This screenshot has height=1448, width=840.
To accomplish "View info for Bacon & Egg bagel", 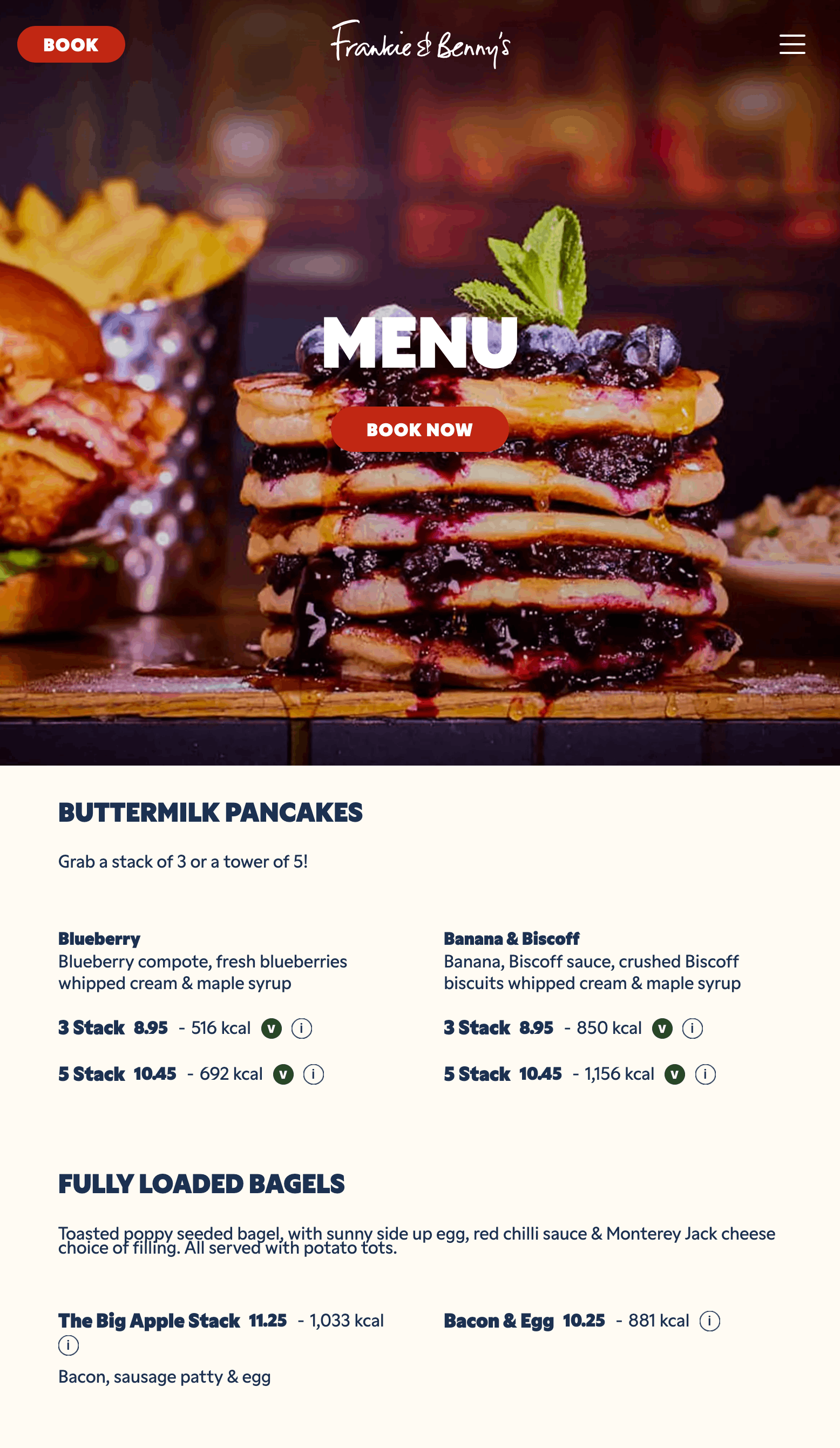I will click(709, 1321).
